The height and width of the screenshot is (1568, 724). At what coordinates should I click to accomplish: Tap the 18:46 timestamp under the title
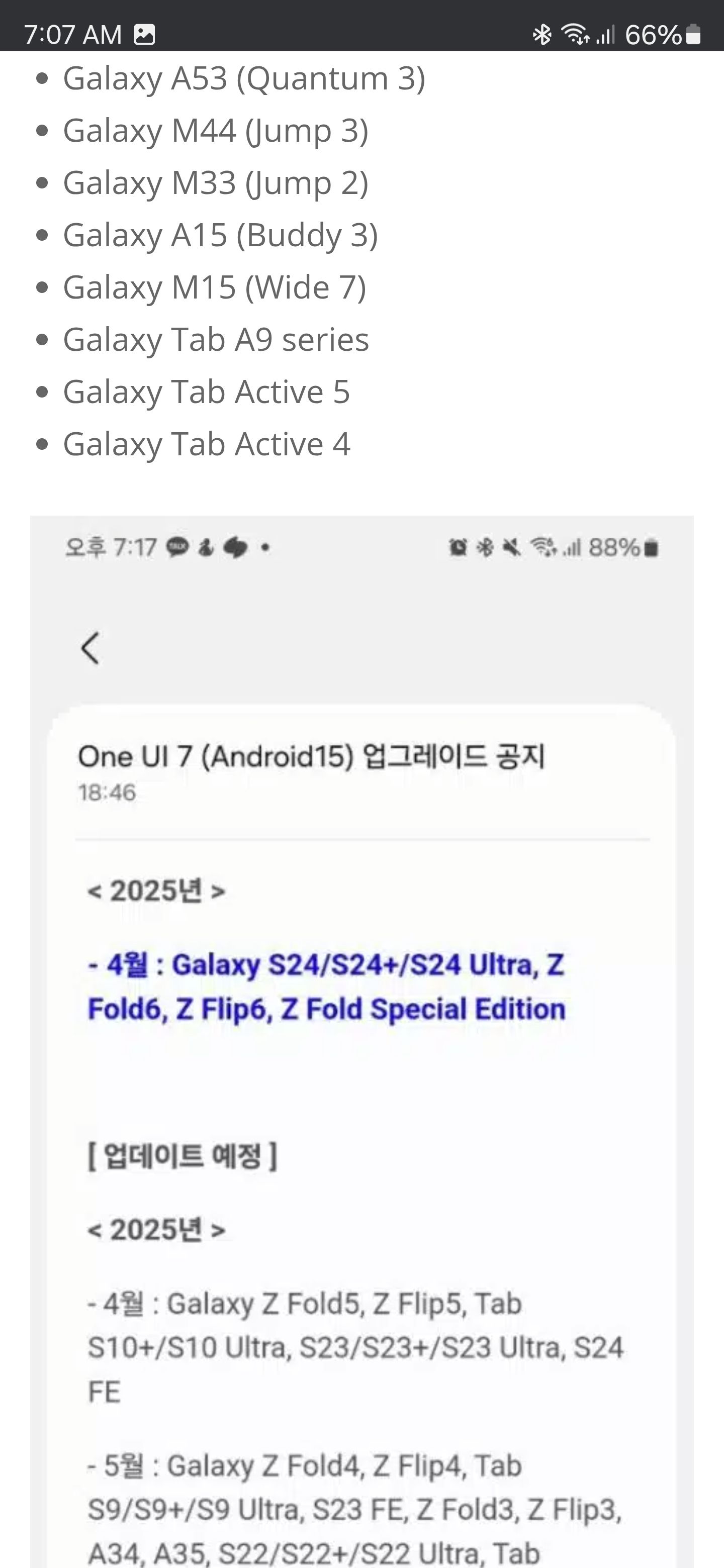(x=107, y=793)
